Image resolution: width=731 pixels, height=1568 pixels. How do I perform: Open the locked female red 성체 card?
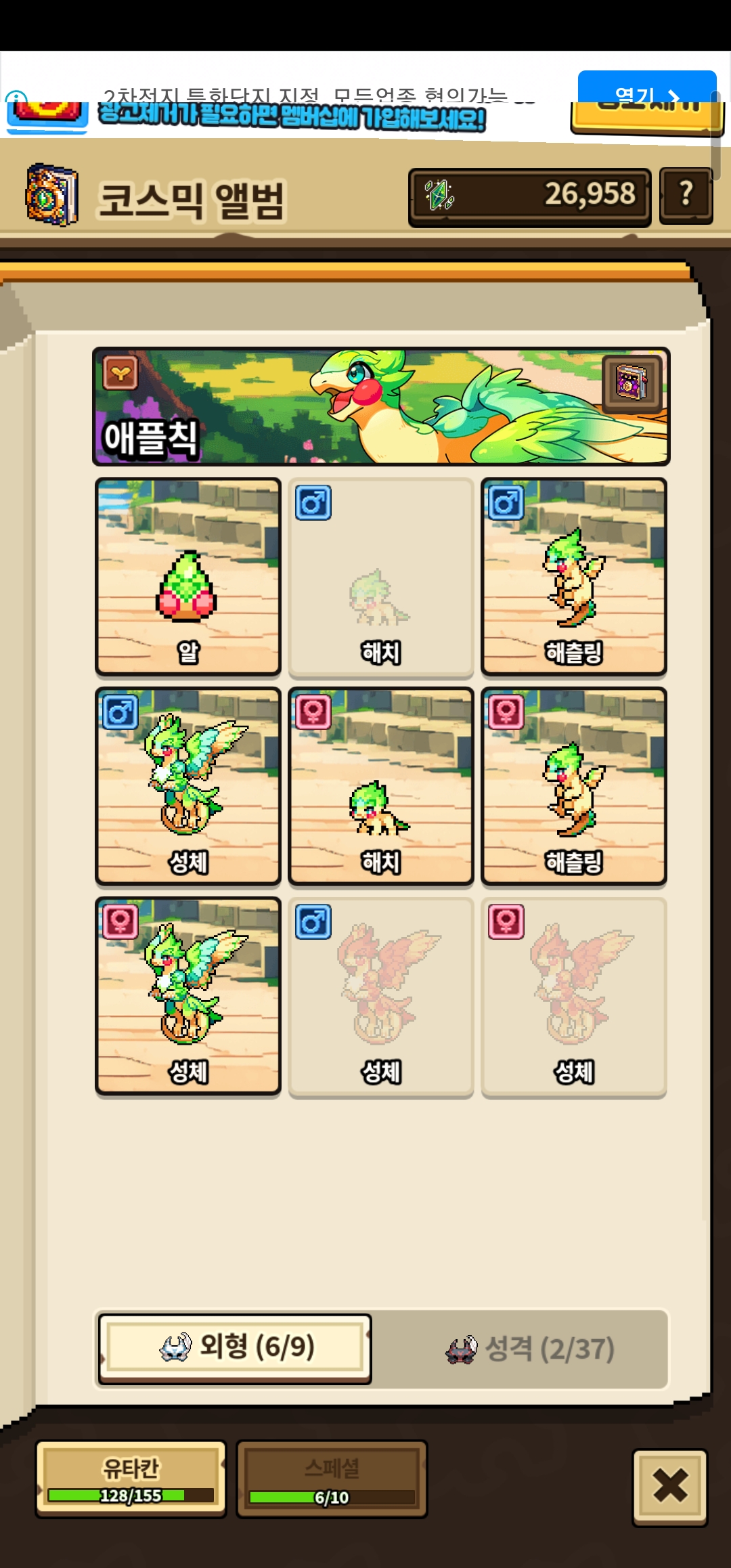click(573, 997)
